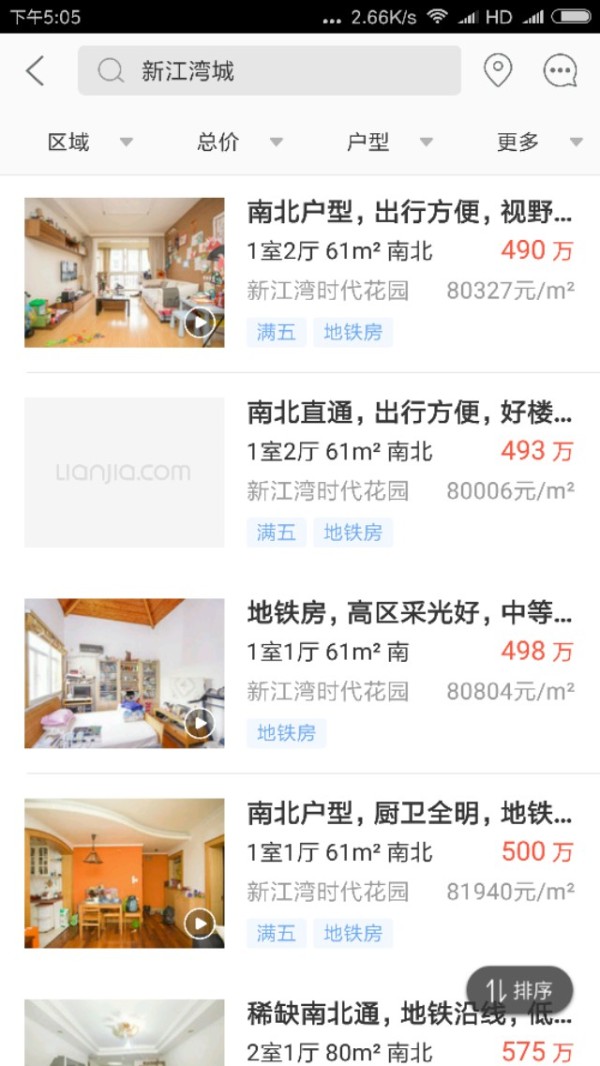Open the messages chat bubble icon

pos(560,71)
